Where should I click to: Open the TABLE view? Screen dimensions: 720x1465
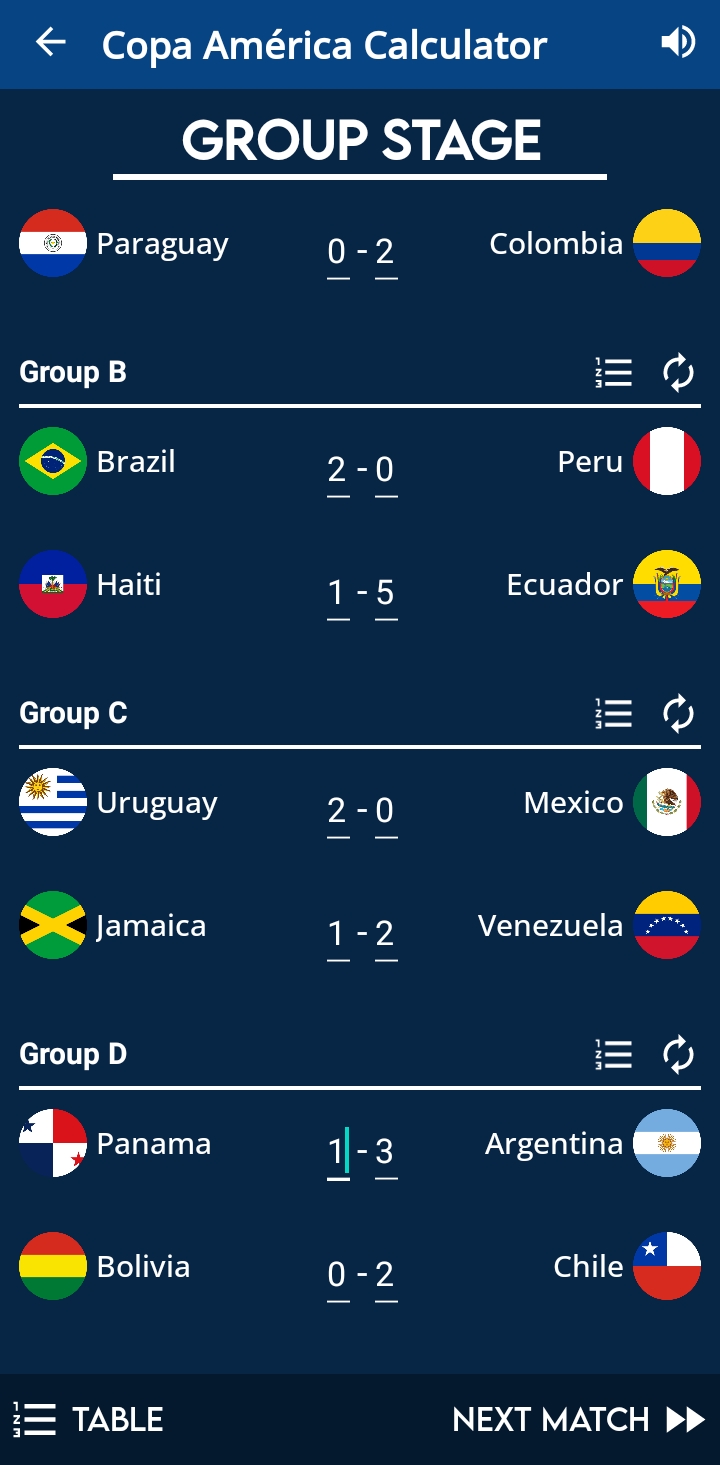pos(88,1419)
